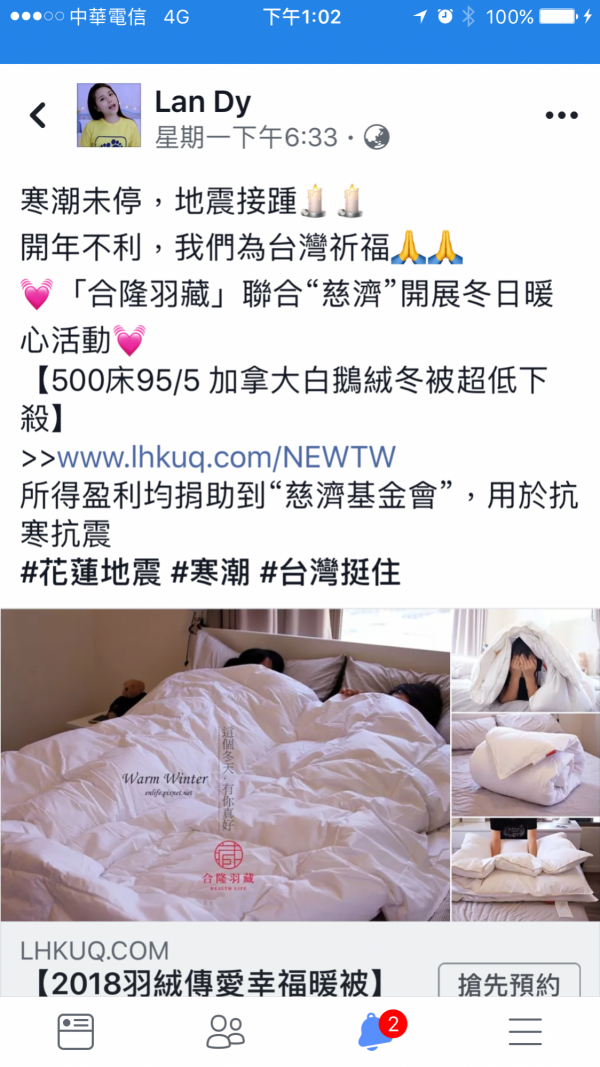Open the hamburger menu tab
The width and height of the screenshot is (600, 1067).
coord(525,1031)
